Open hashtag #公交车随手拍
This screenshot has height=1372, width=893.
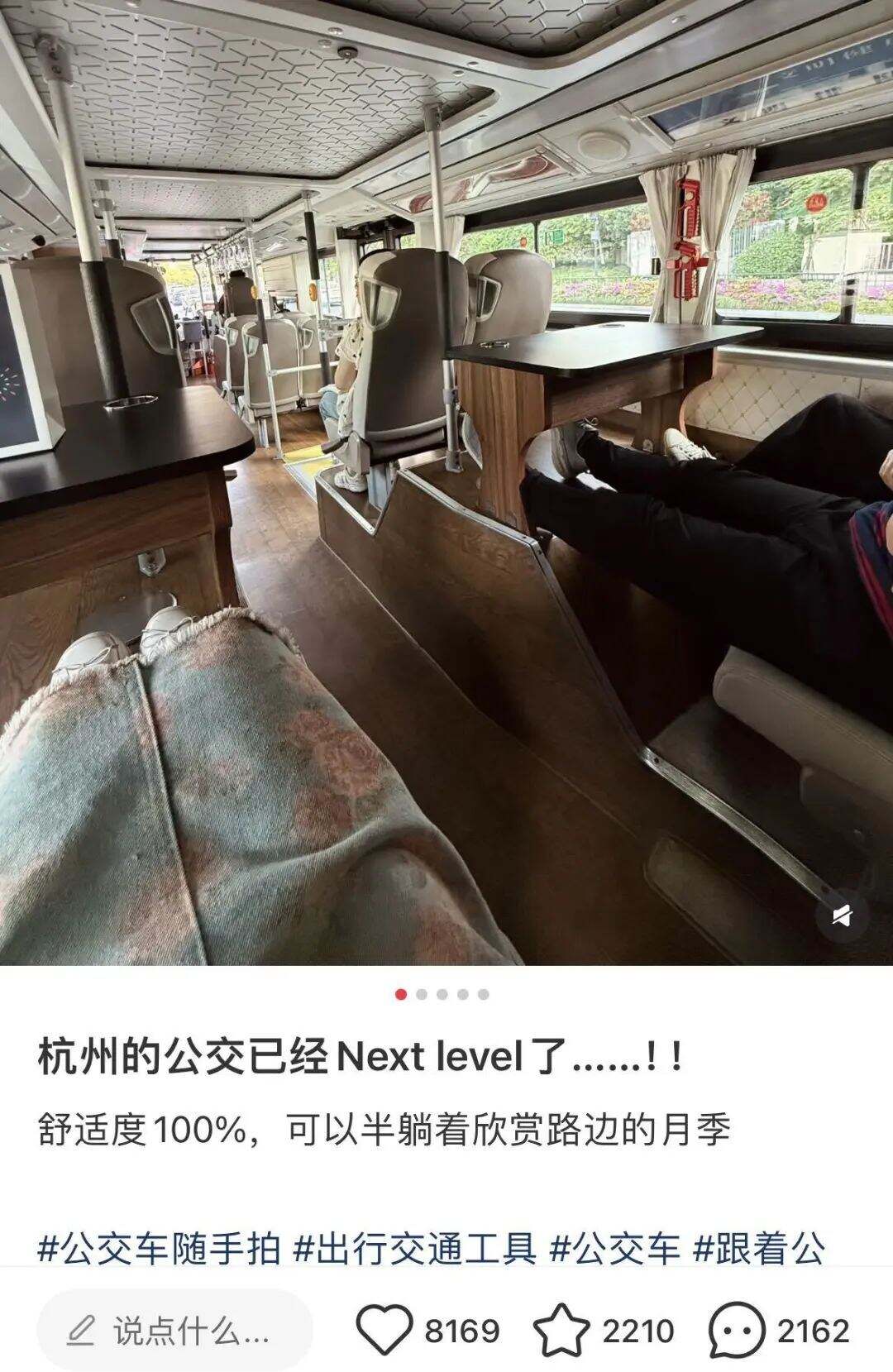160,1248
